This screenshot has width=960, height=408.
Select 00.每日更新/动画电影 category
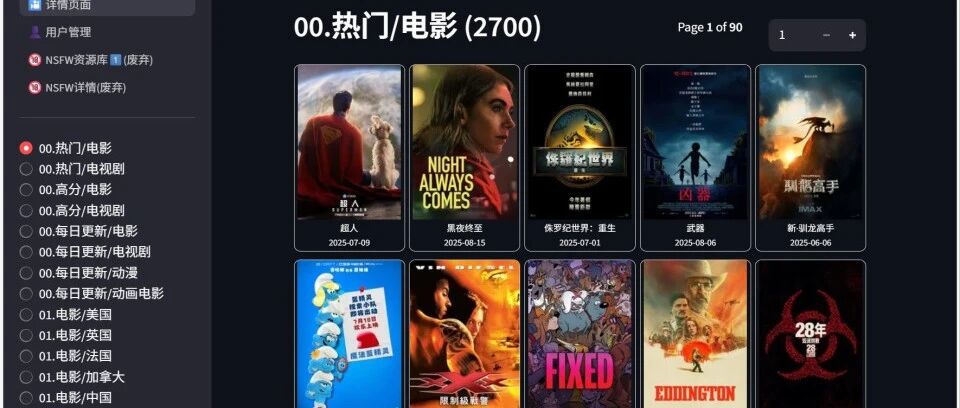coord(91,293)
